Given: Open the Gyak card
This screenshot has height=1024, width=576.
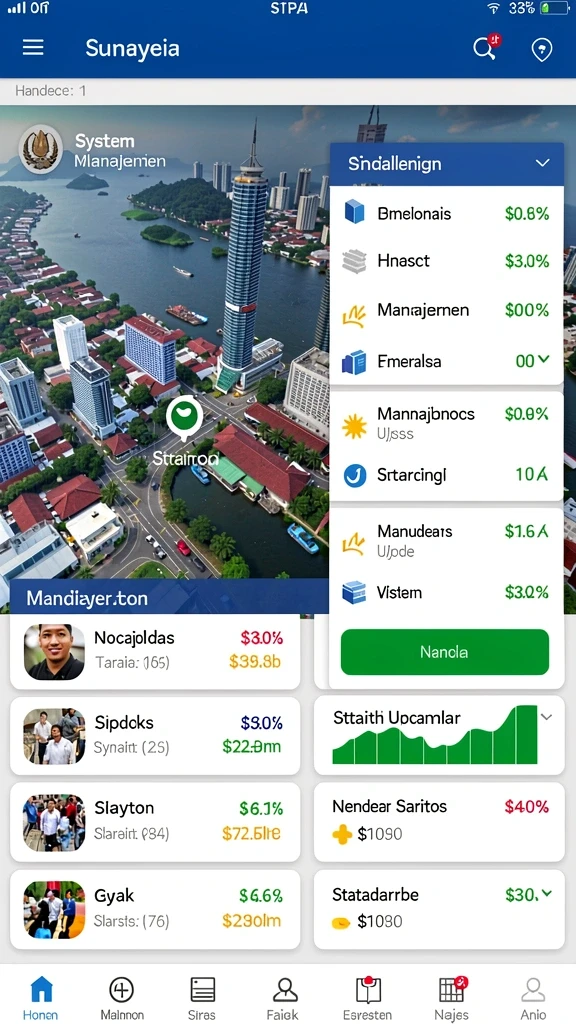Looking at the screenshot, I should (155, 909).
